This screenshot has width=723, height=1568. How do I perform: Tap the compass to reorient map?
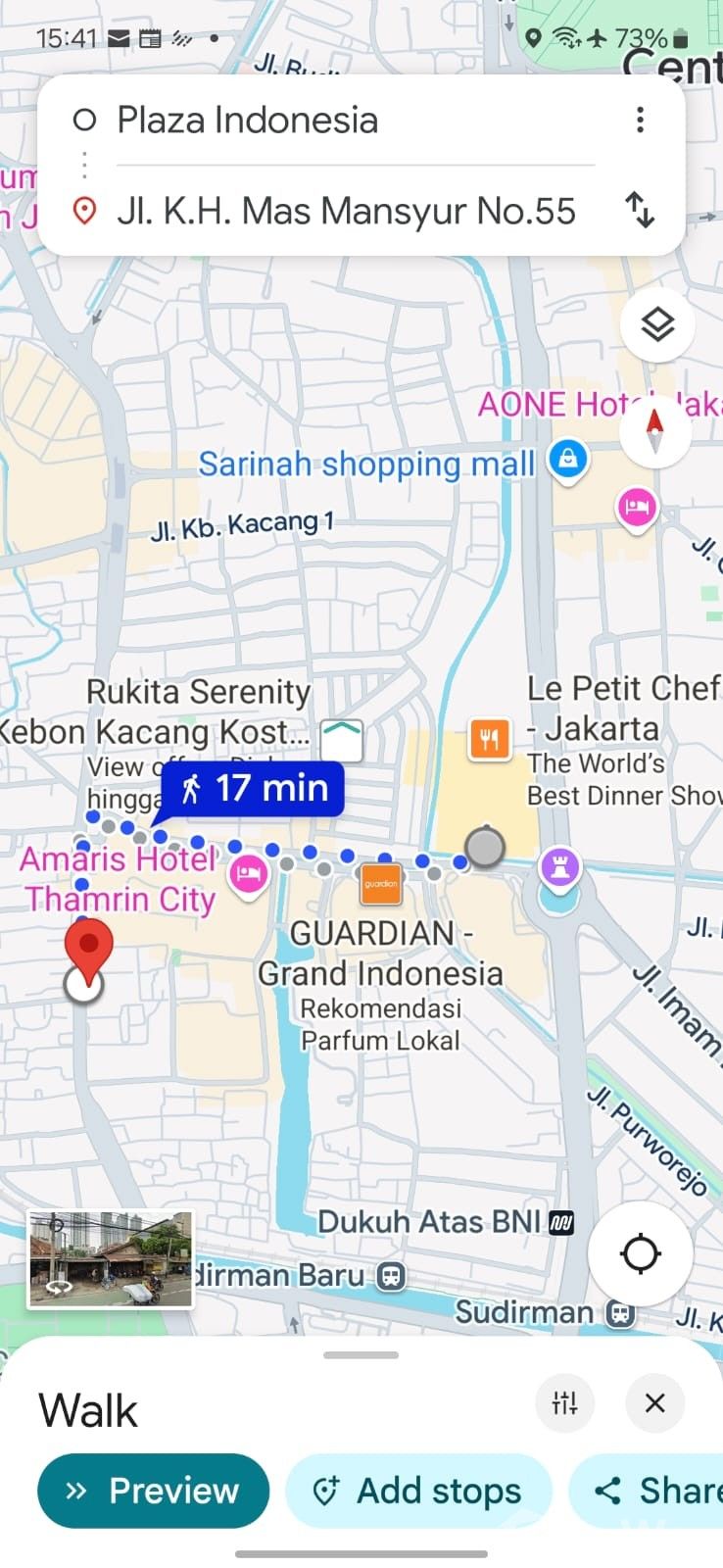pos(655,431)
